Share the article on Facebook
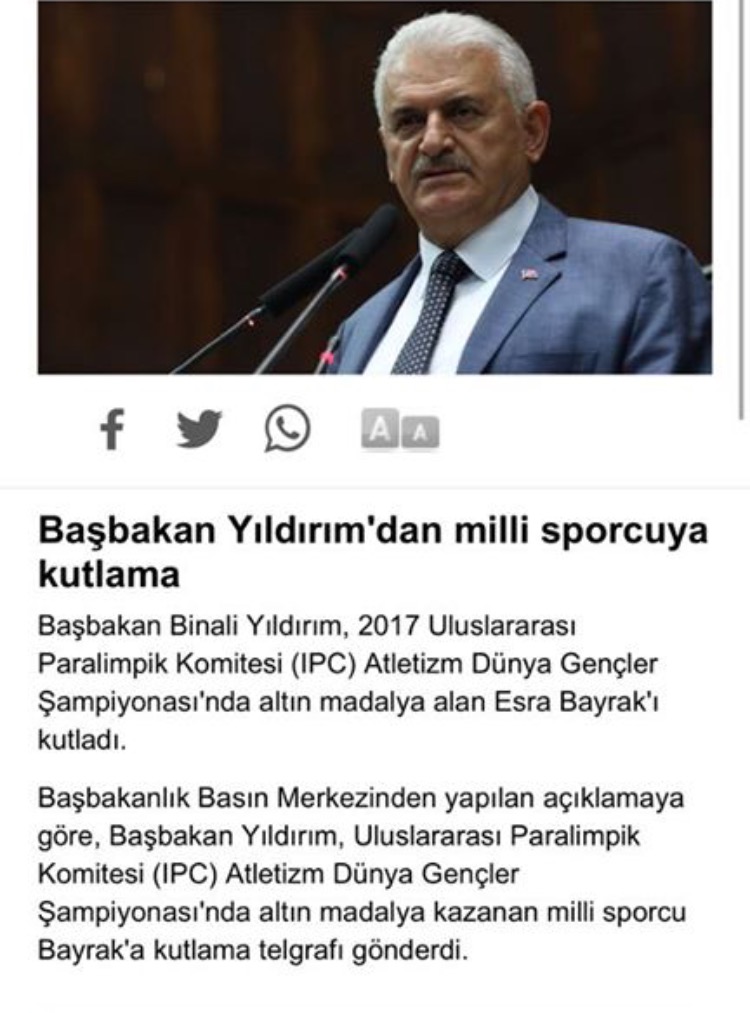This screenshot has height=1013, width=750. 112,430
